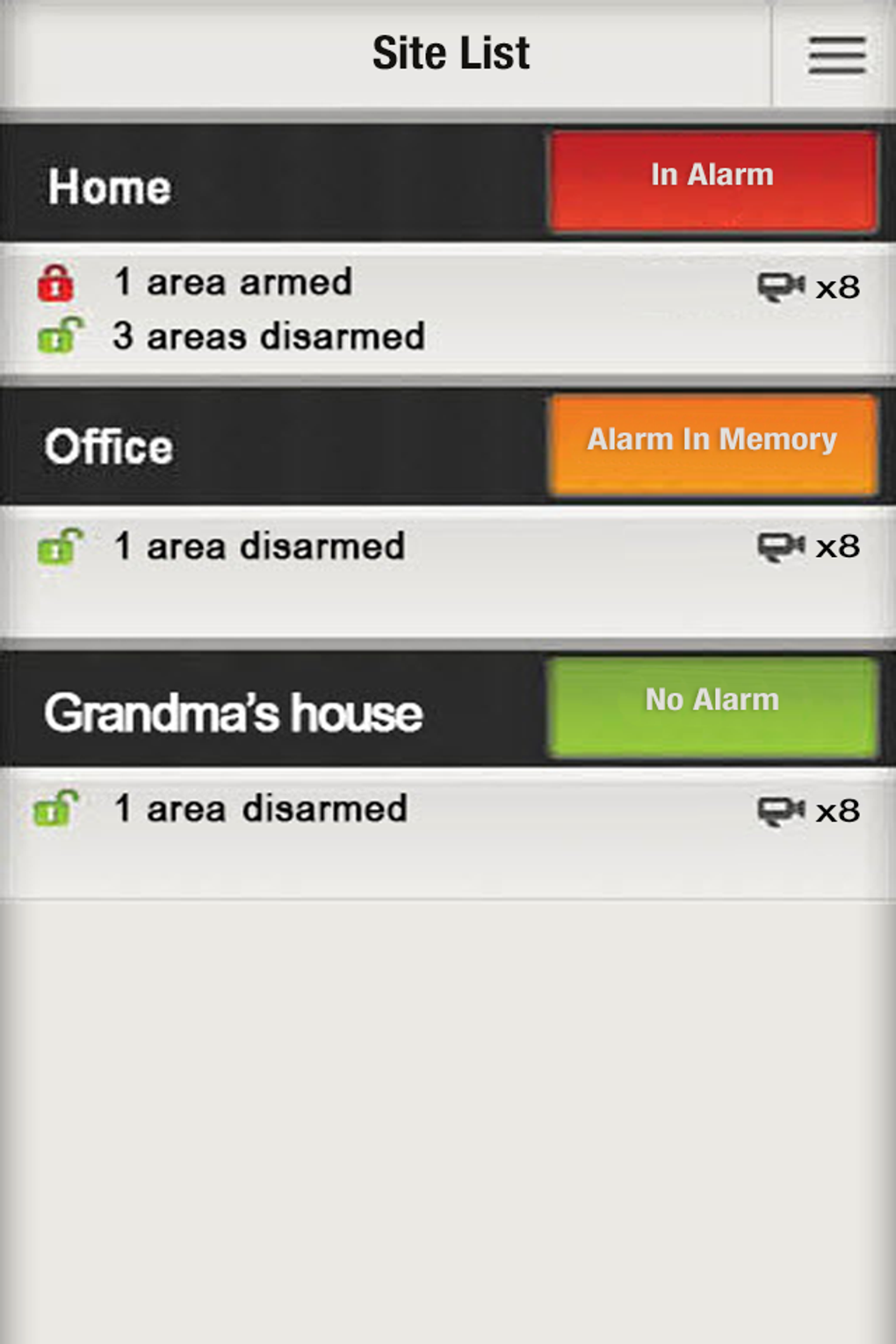Open the Grandma's house site entry
The width and height of the screenshot is (896, 1344).
pos(234,713)
